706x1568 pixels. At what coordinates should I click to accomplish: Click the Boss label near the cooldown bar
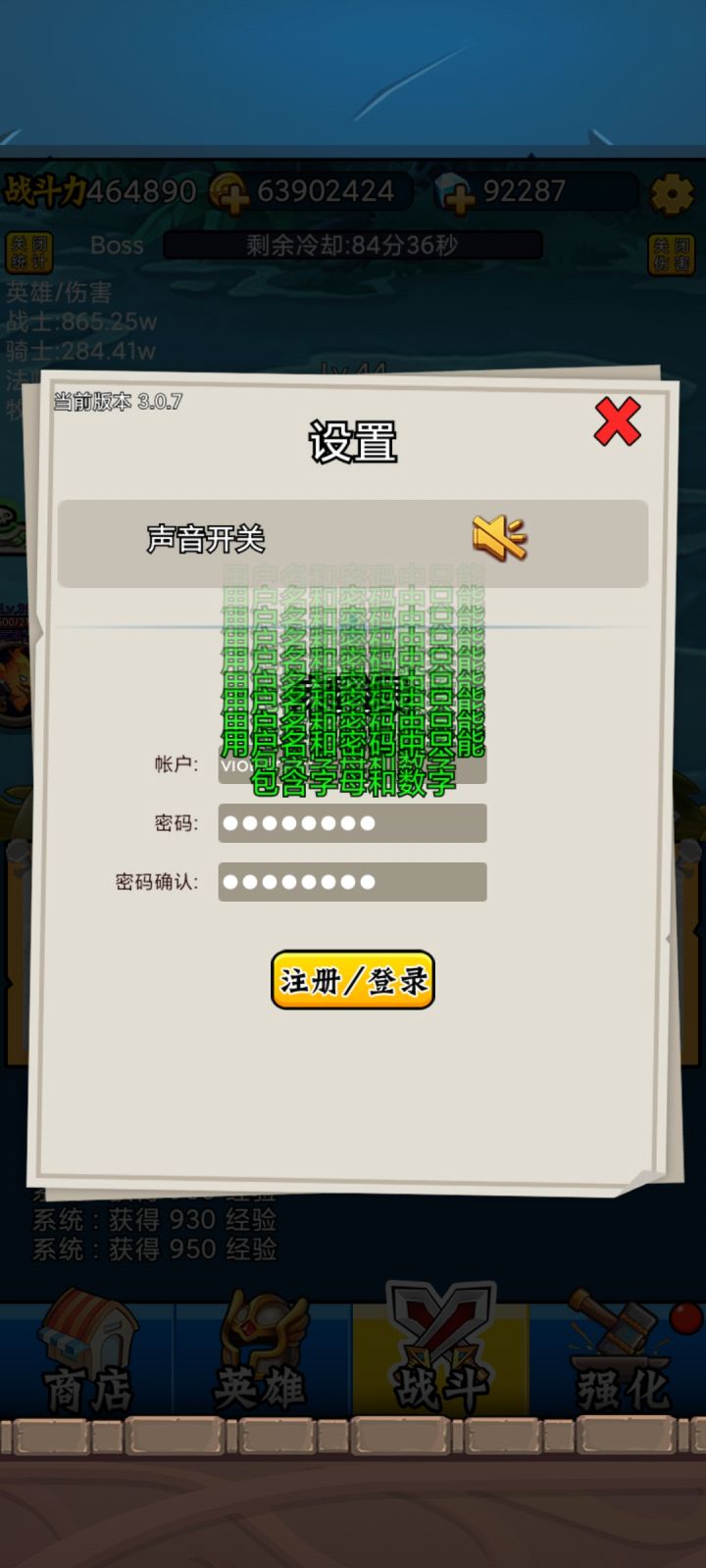click(x=117, y=245)
